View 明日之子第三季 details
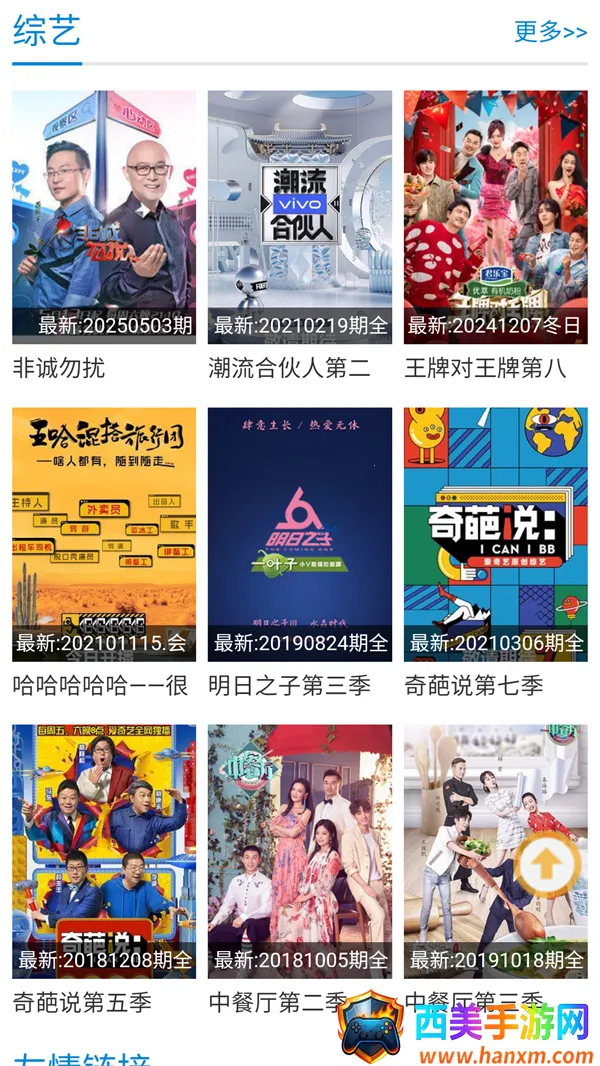Image resolution: width=600 pixels, height=1066 pixels. (299, 534)
